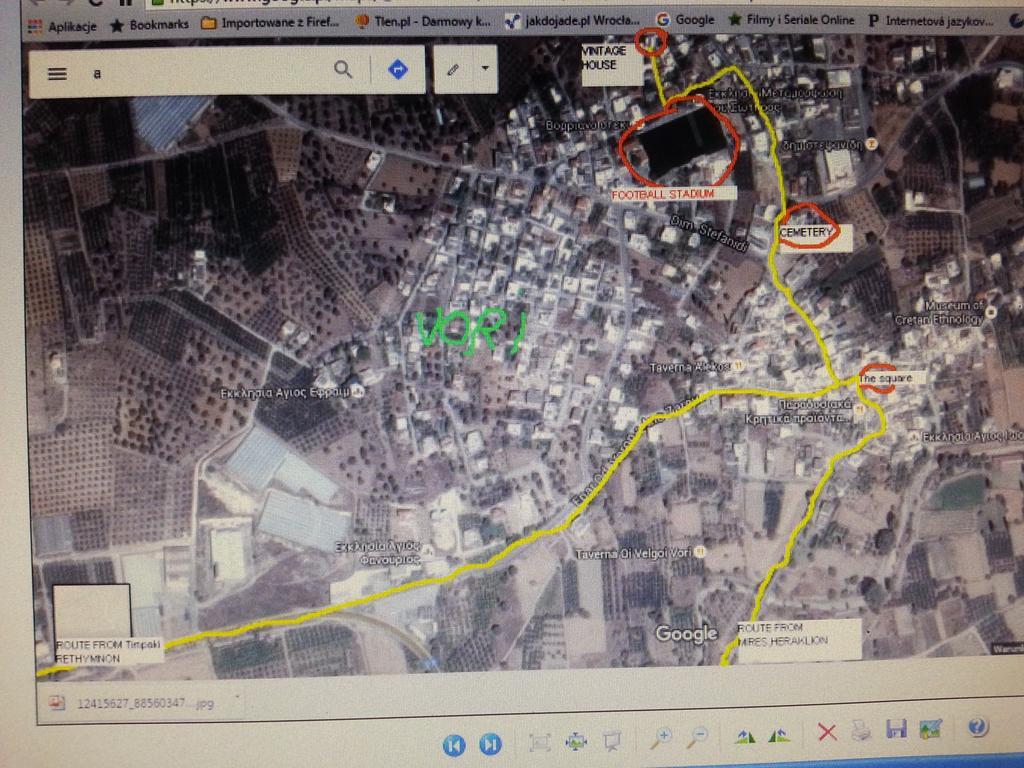Open the help question mark
This screenshot has width=1024, height=768.
978,726
